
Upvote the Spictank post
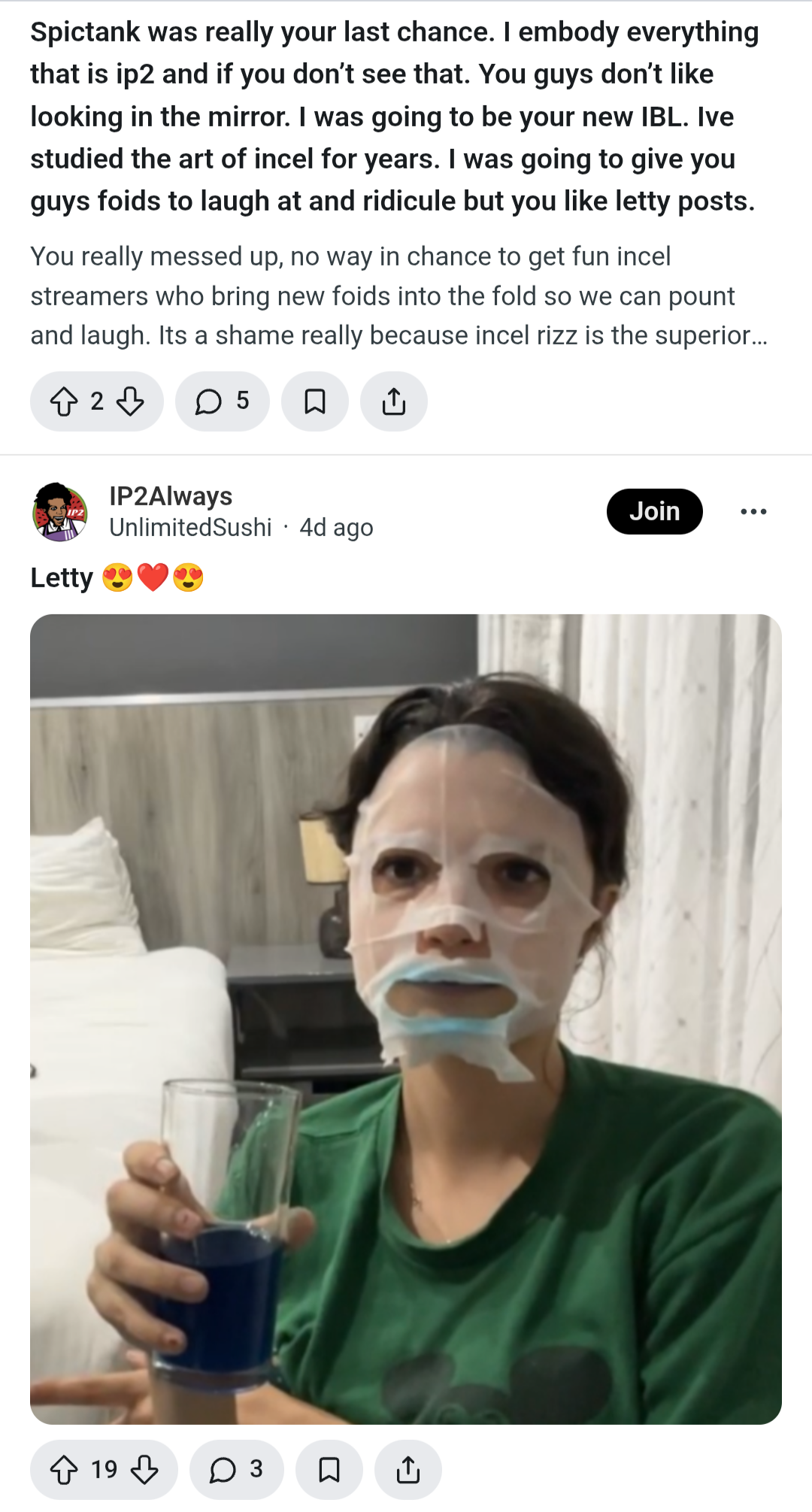coord(64,401)
